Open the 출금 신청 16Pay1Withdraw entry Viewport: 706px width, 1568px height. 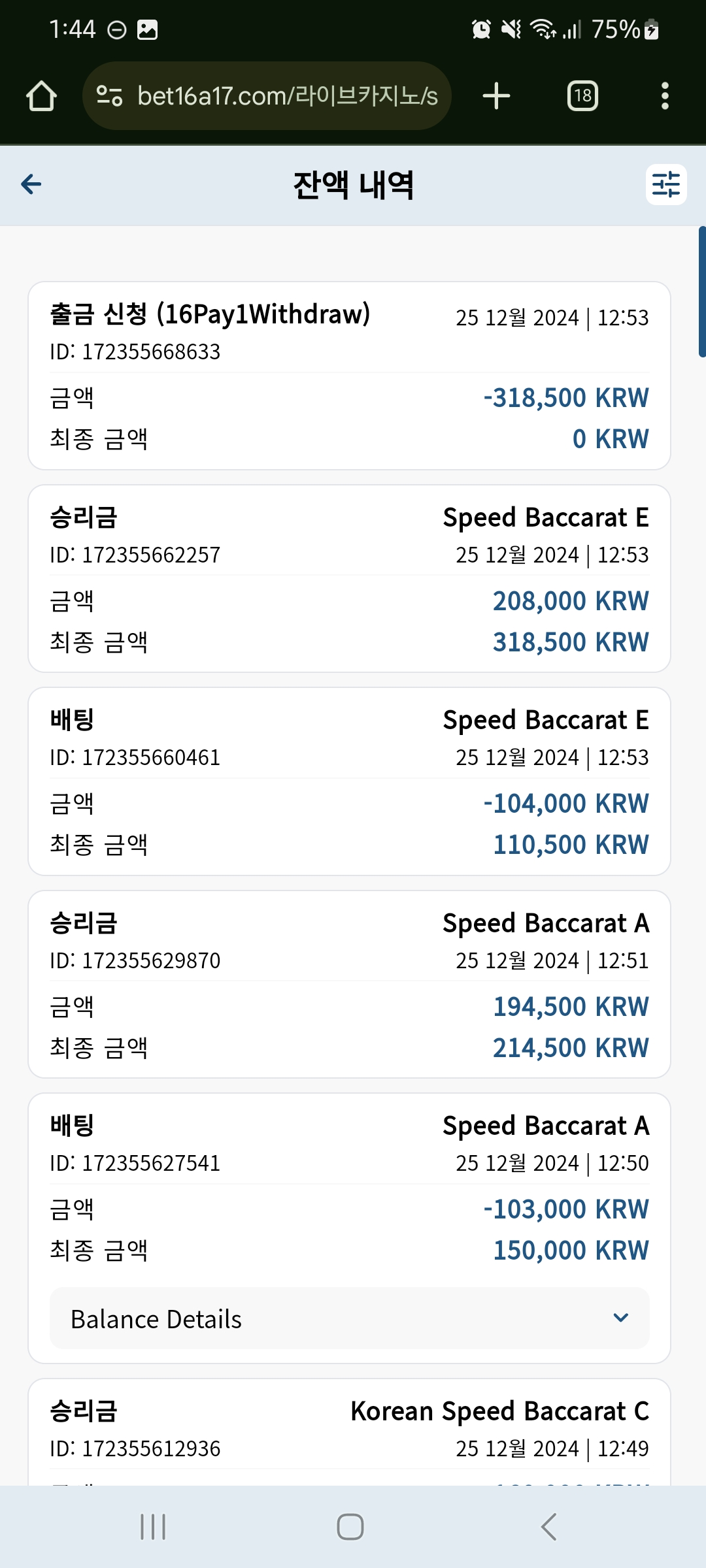(x=350, y=376)
